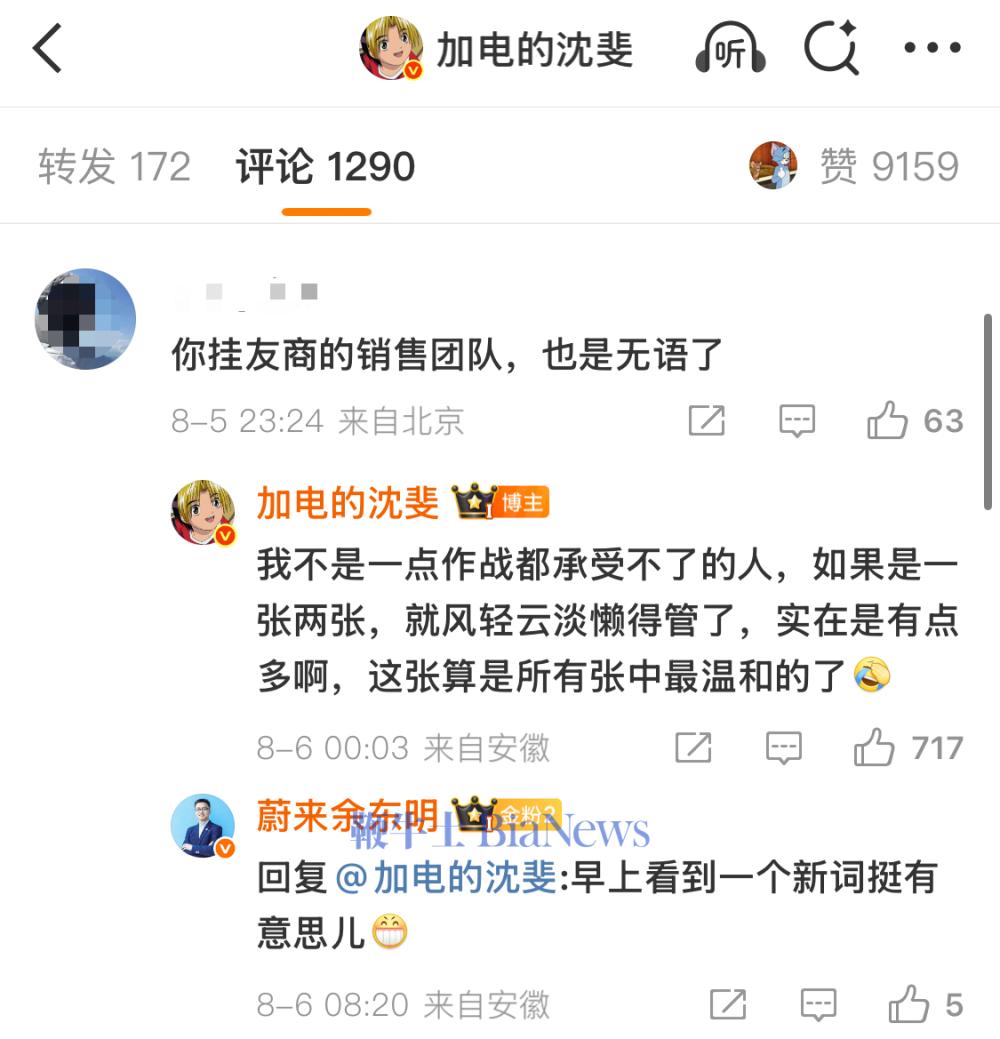
Task: Reply to the comment posted 8-6 00:03
Action: (784, 747)
